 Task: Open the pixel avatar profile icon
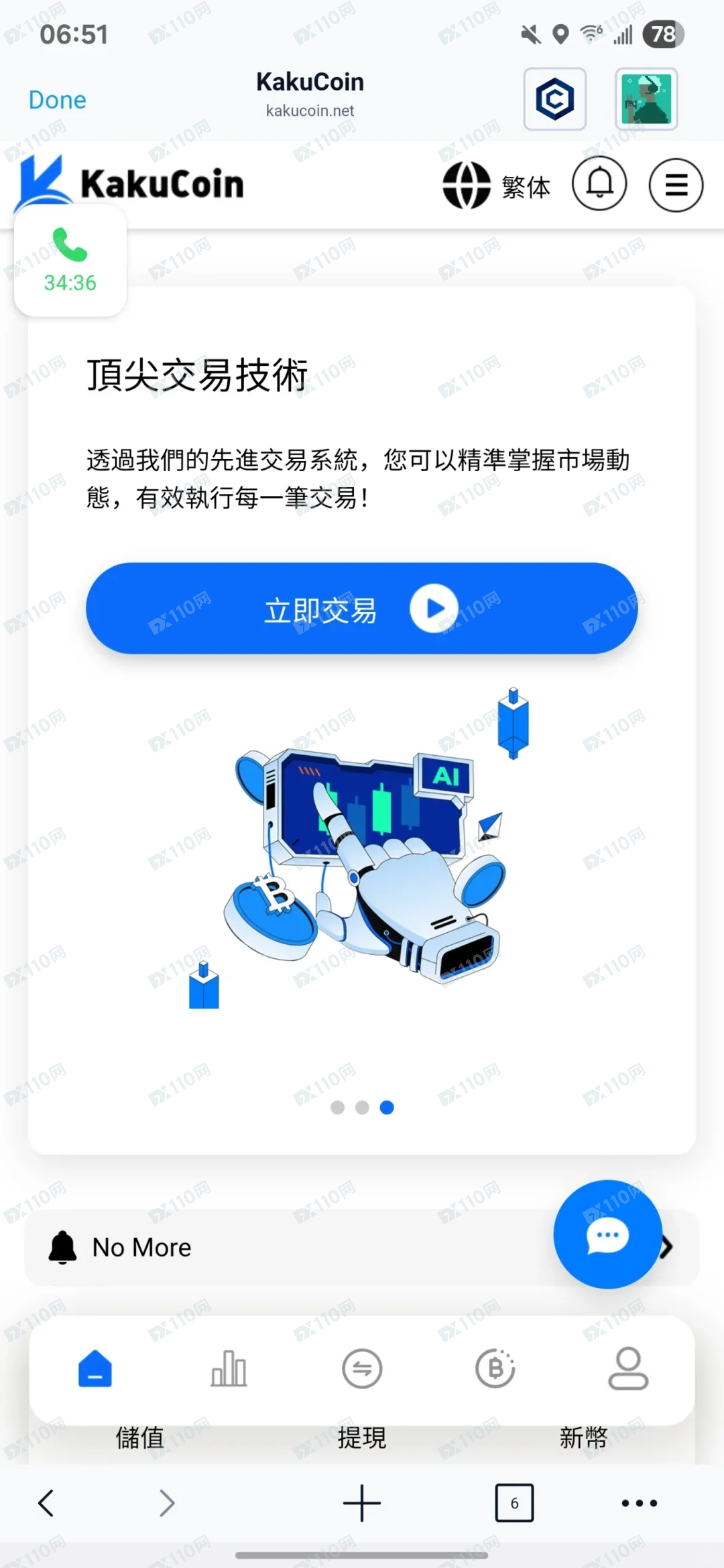point(646,99)
